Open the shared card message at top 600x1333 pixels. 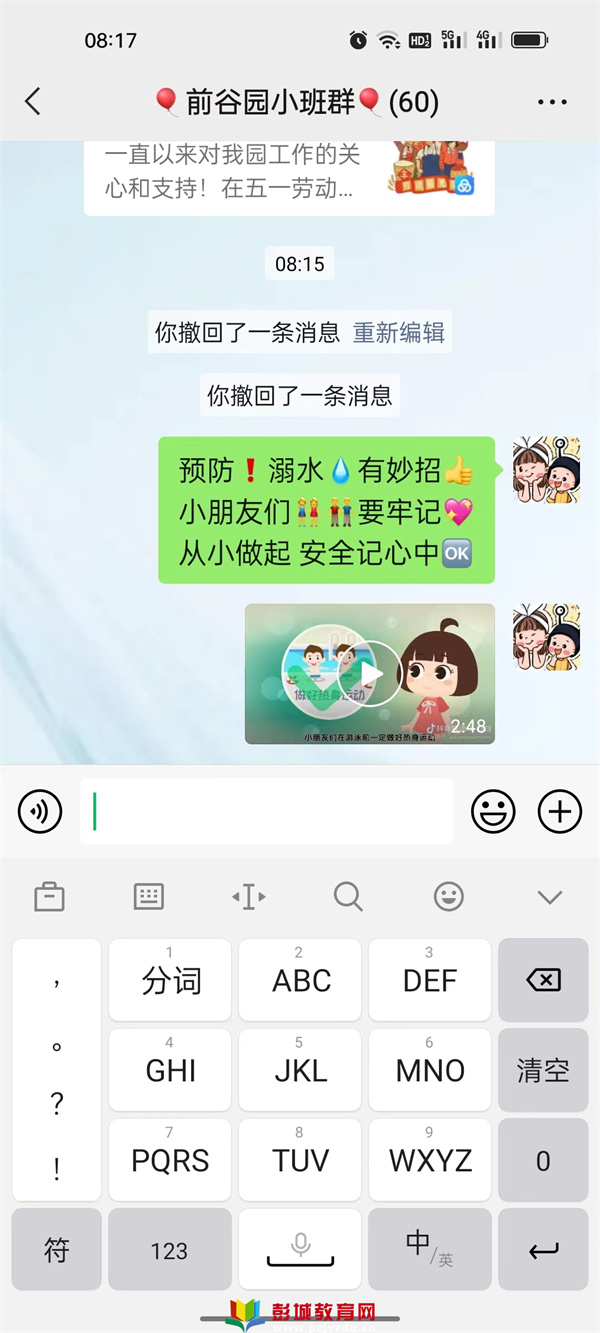(x=289, y=175)
